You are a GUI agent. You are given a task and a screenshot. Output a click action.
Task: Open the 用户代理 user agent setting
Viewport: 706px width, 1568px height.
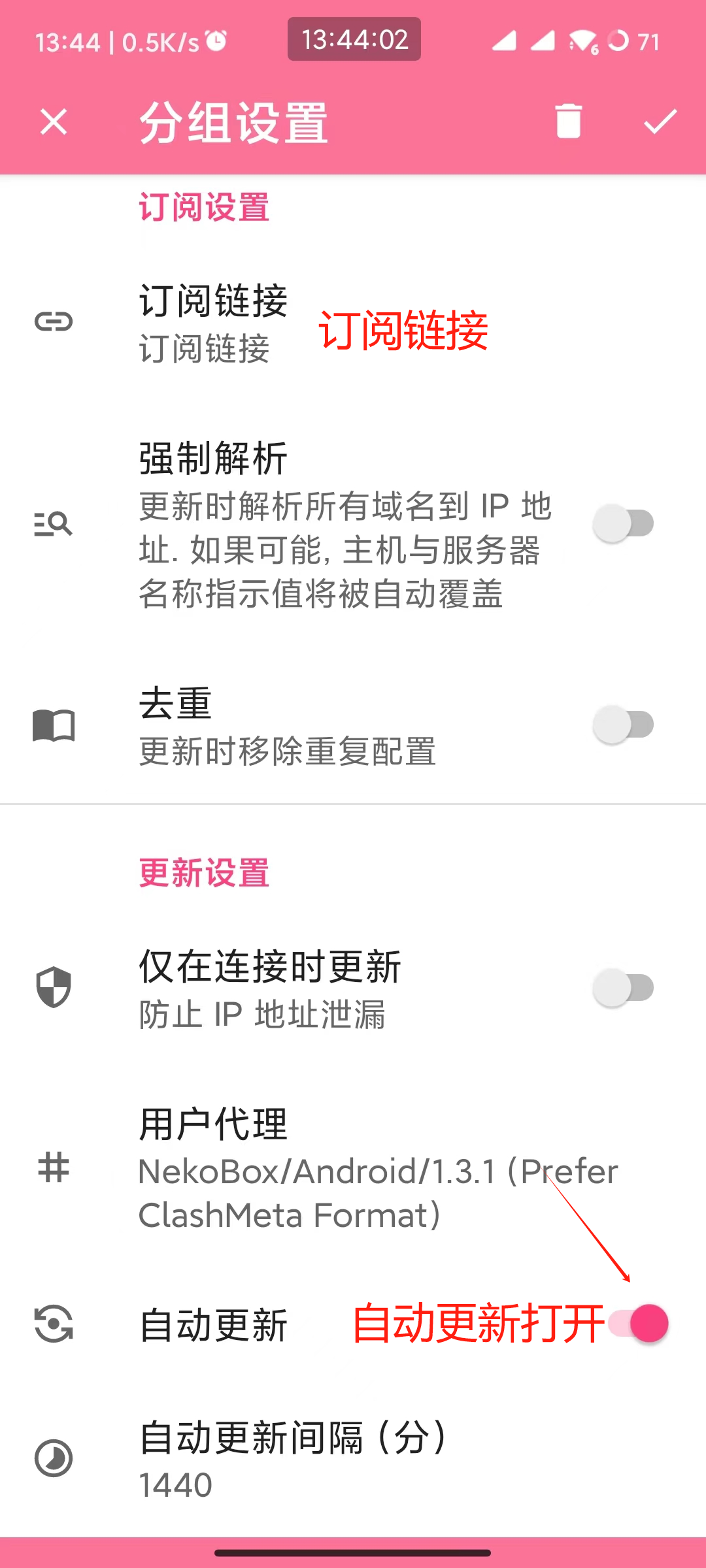click(x=353, y=1168)
